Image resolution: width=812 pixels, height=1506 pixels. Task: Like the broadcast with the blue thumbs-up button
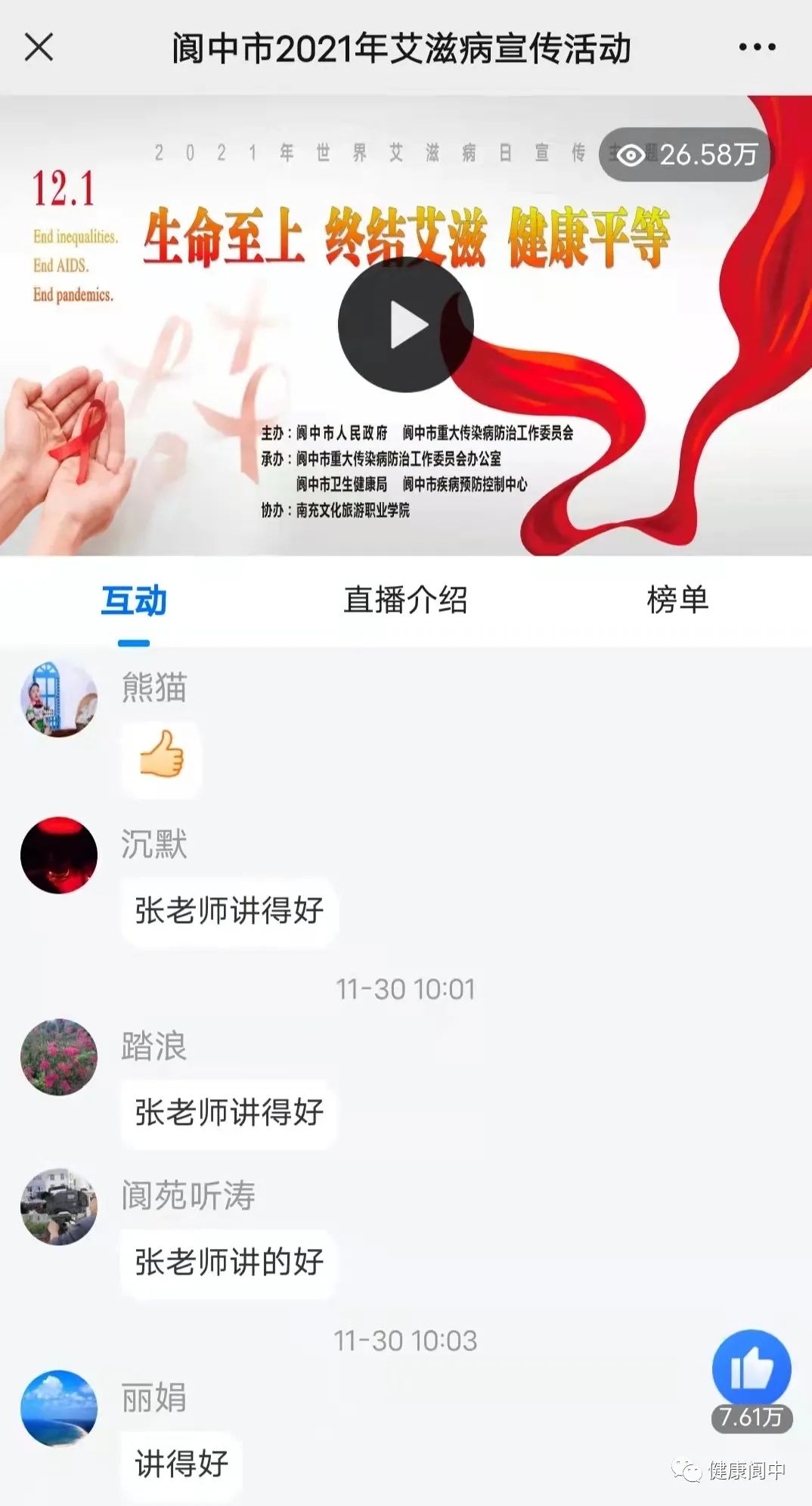pos(752,1369)
